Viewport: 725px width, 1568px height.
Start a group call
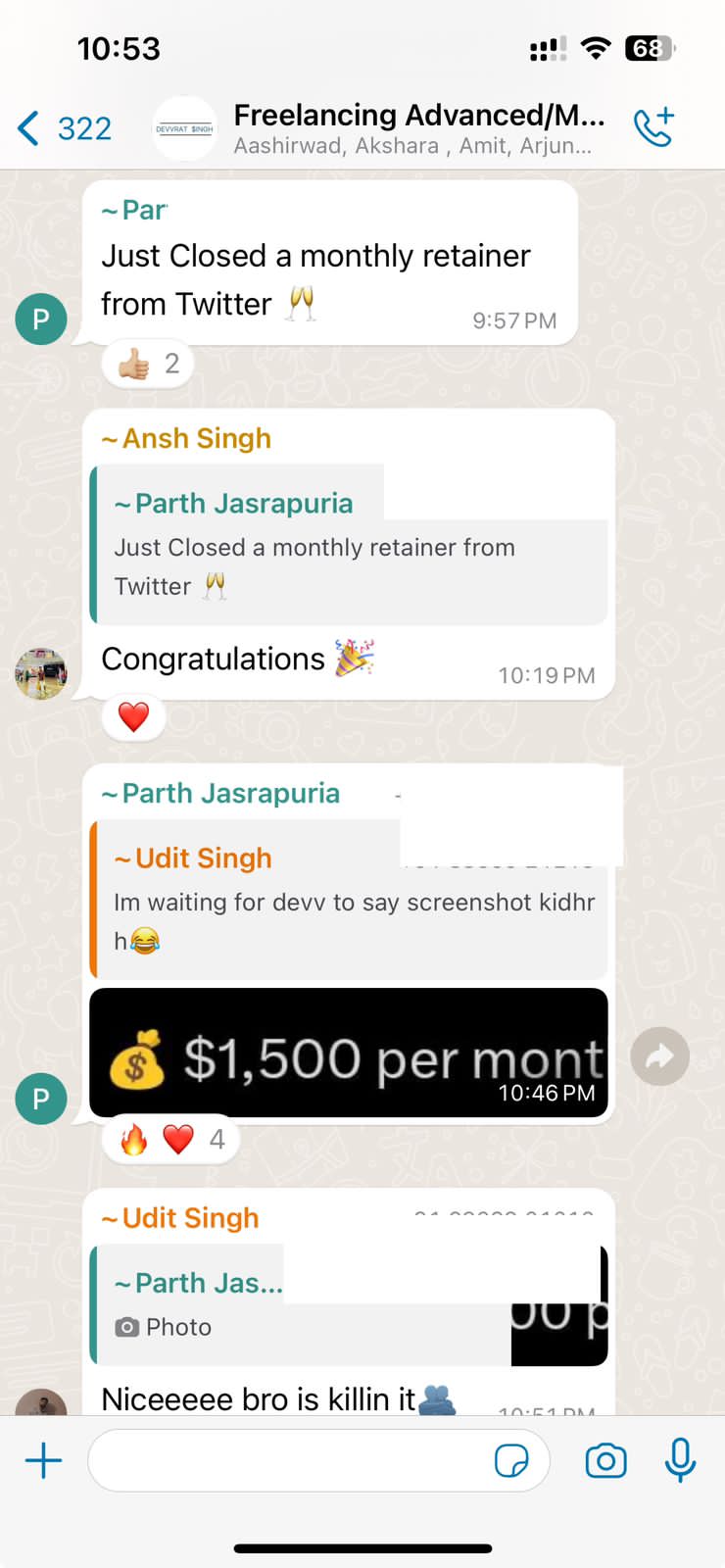(x=653, y=127)
